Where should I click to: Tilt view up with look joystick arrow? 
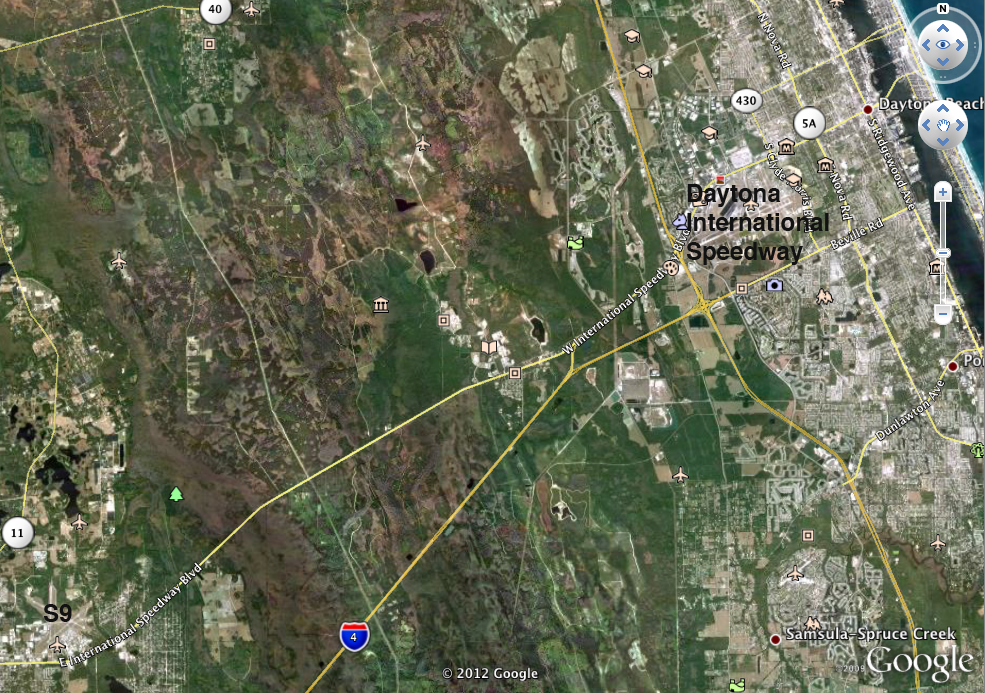click(942, 28)
